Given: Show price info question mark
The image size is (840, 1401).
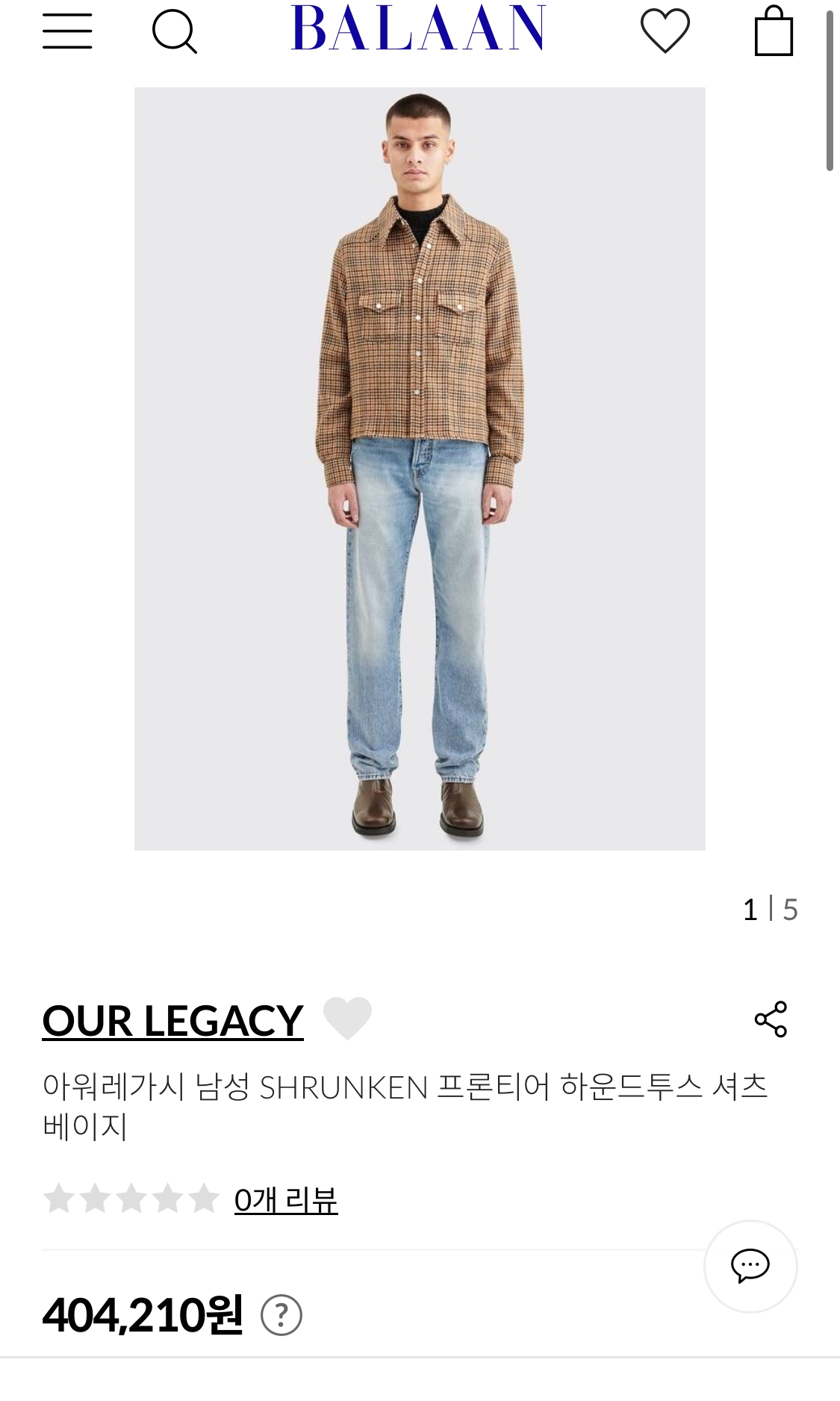Looking at the screenshot, I should click(x=281, y=1315).
